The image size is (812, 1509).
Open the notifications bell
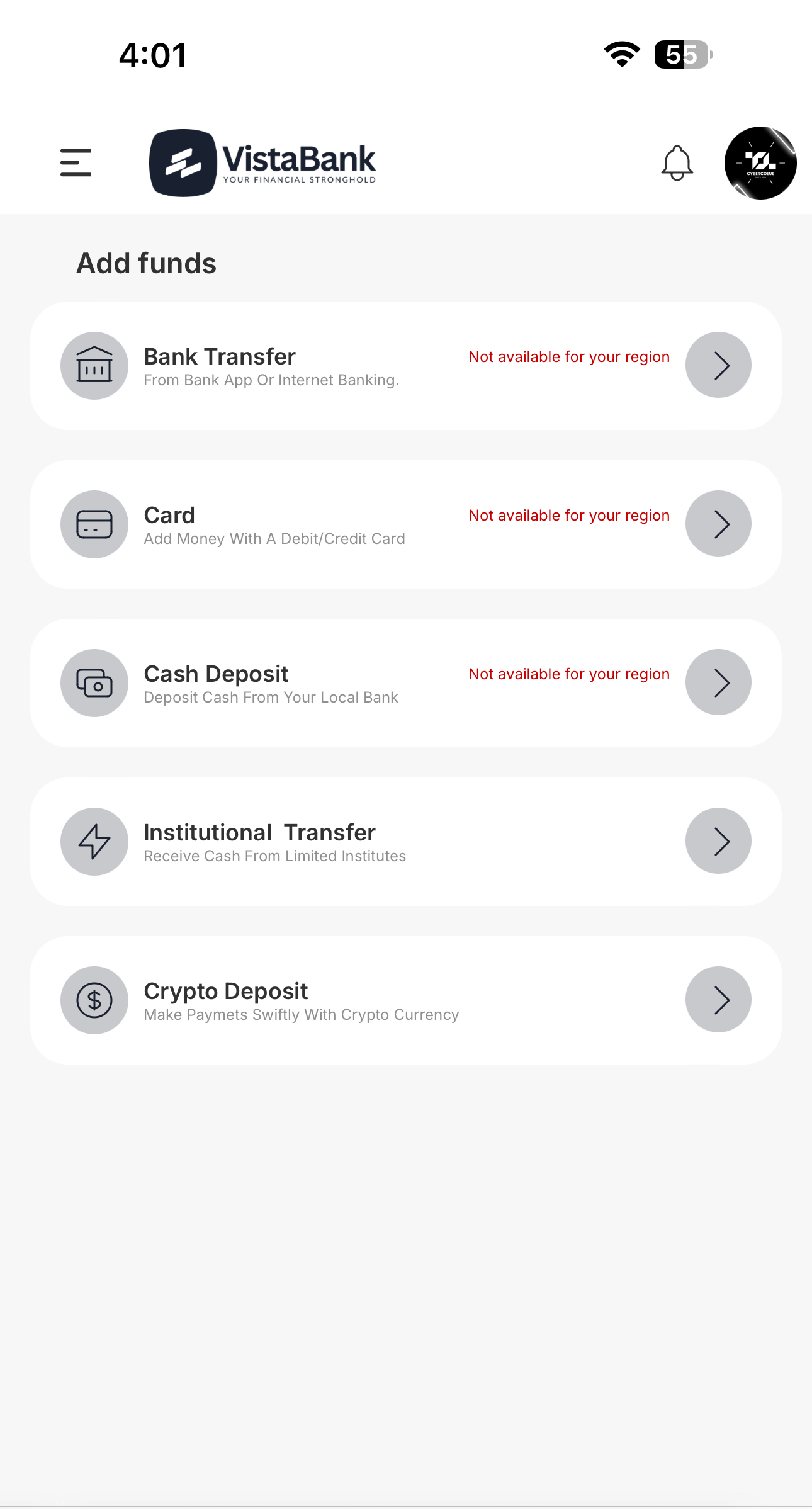point(677,163)
